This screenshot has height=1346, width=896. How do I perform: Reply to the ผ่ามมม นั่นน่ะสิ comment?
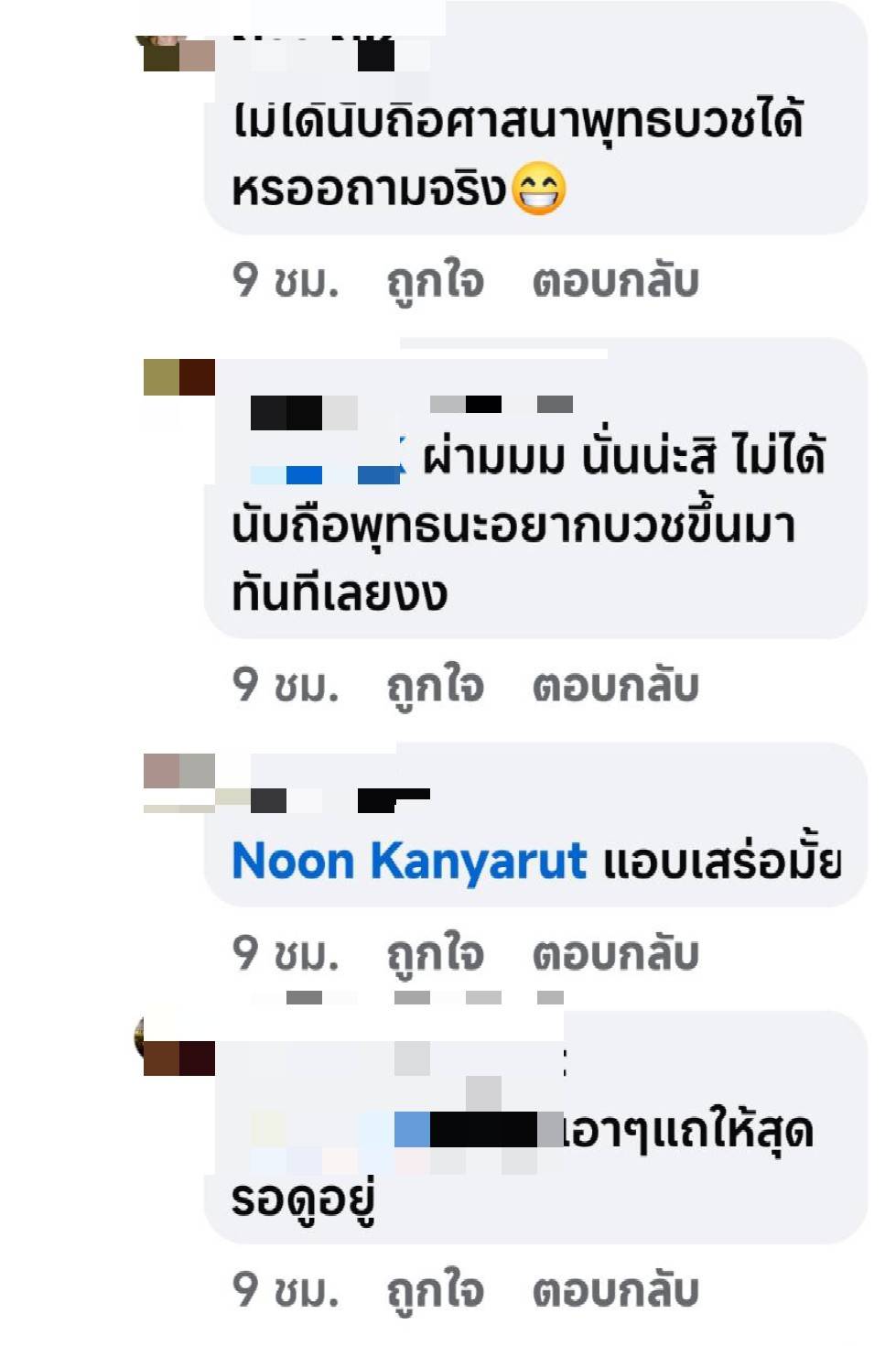pyautogui.click(x=615, y=685)
